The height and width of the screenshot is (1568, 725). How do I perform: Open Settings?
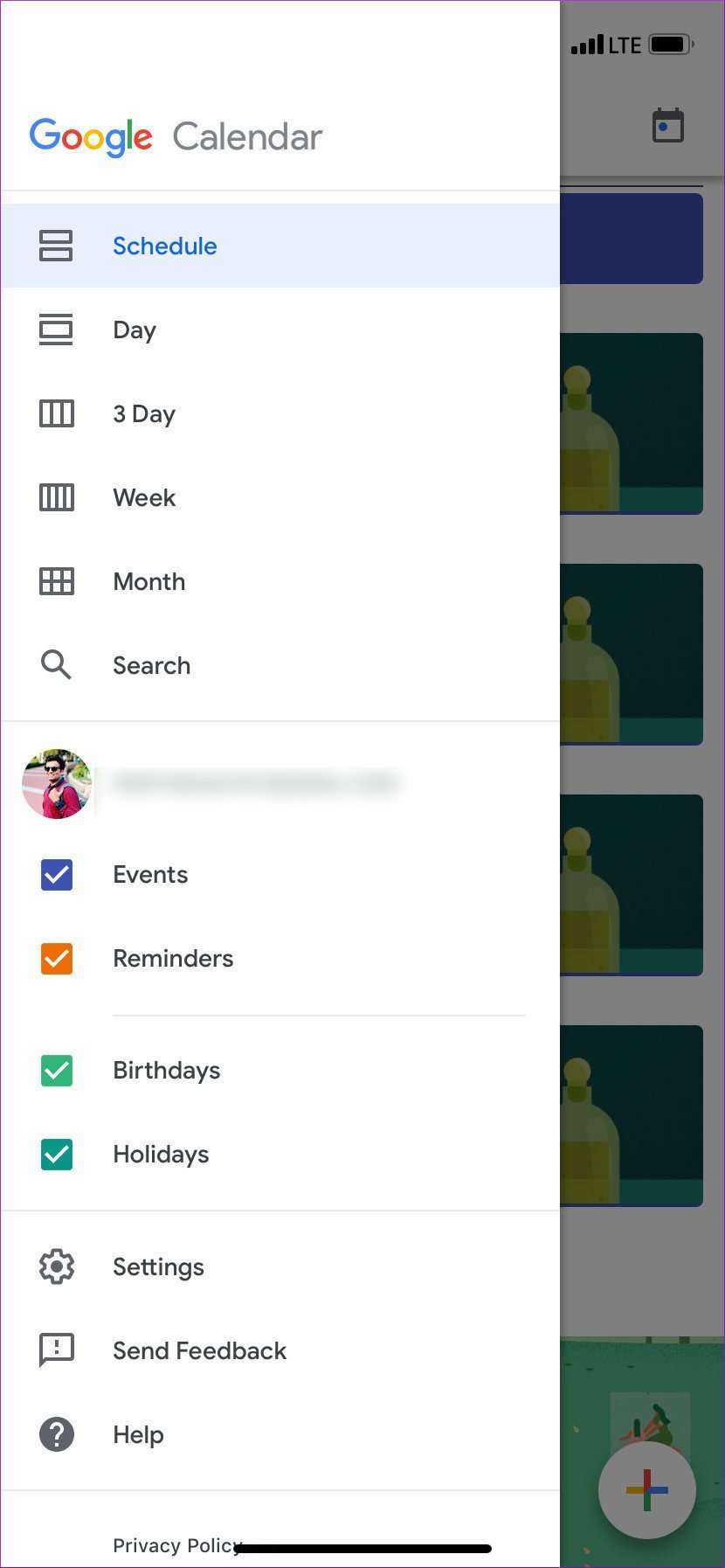coord(158,1266)
